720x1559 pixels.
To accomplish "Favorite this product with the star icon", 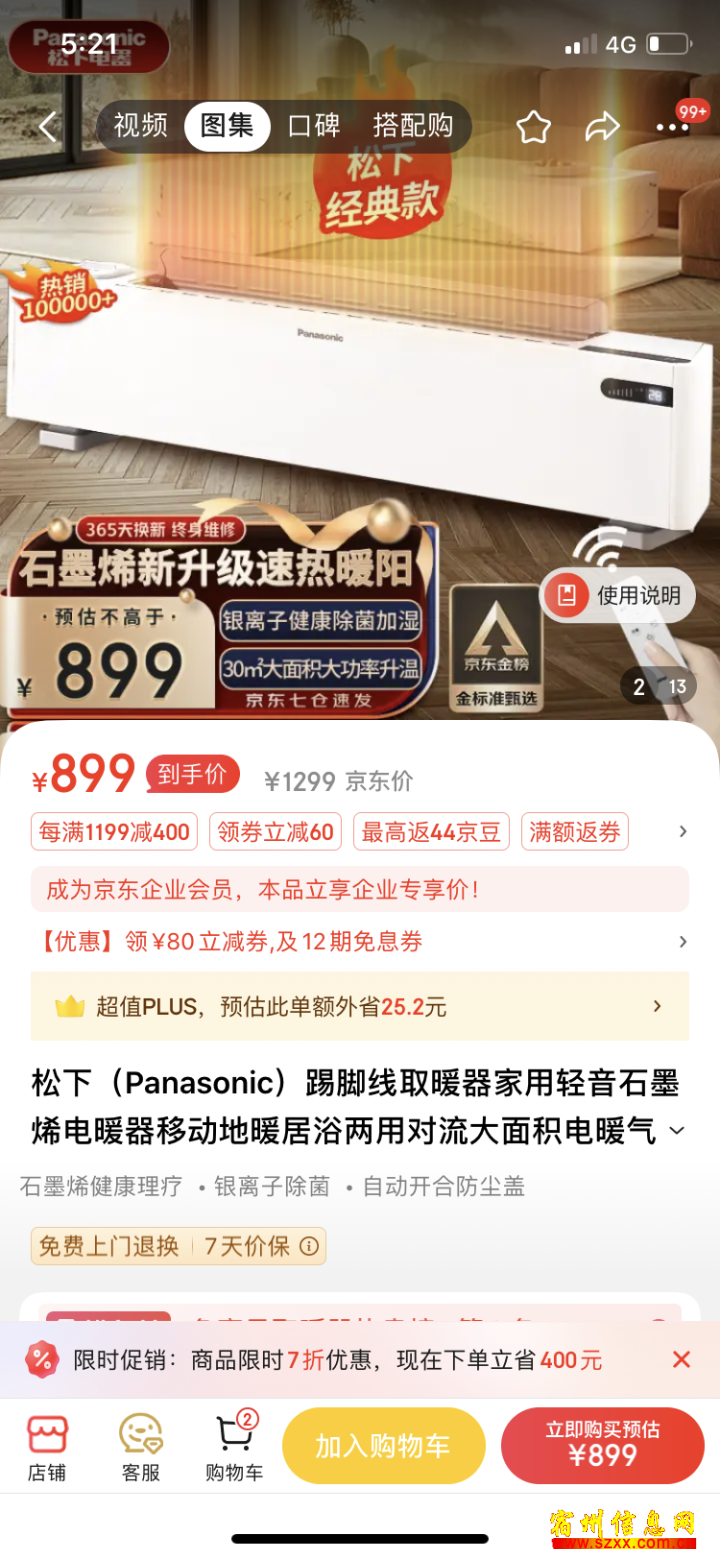I will click(x=533, y=127).
